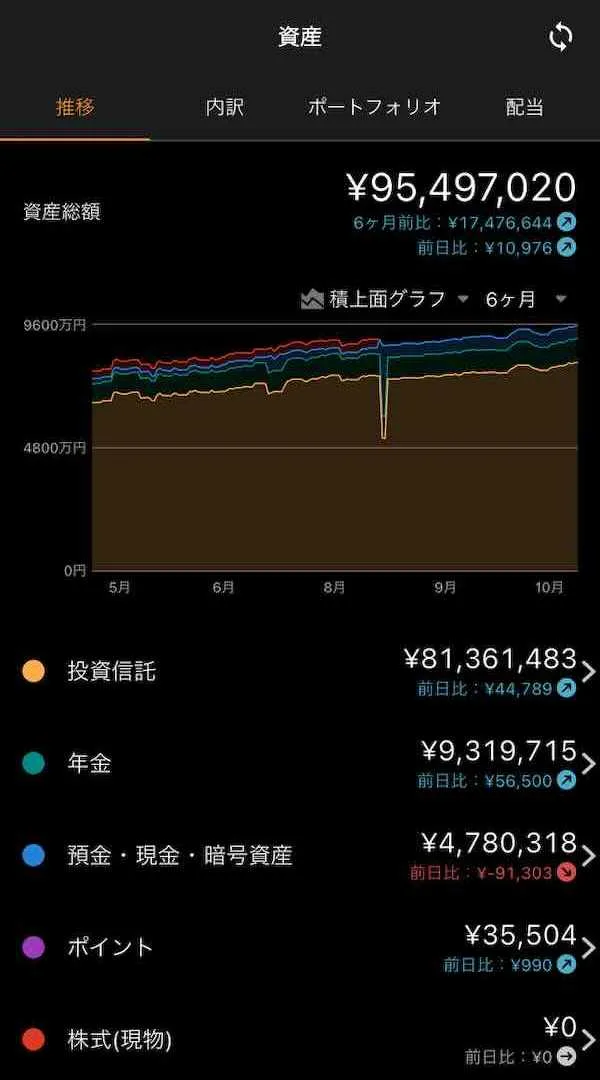
Task: Refresh the asset data
Action: pyautogui.click(x=561, y=38)
